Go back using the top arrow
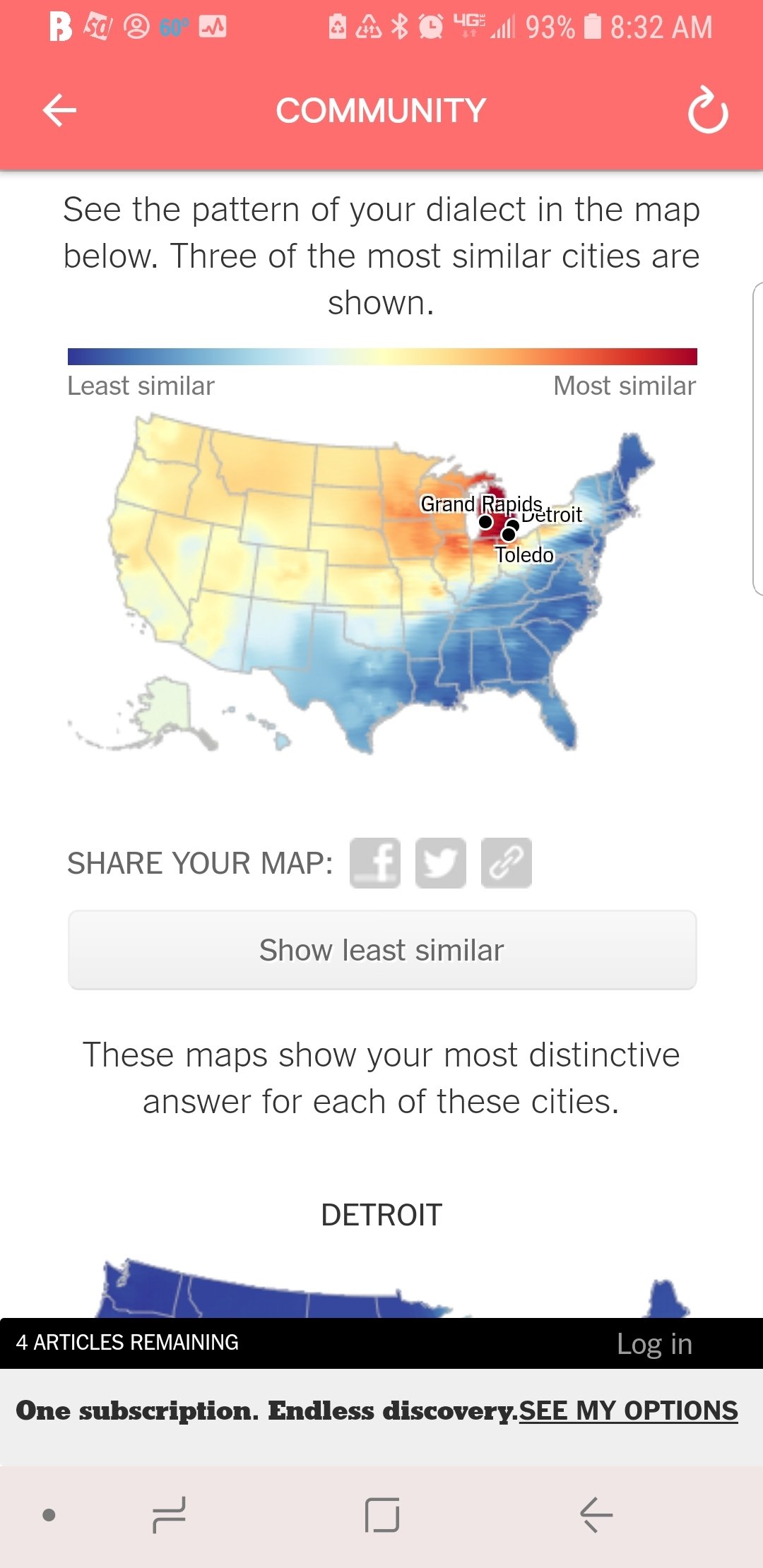Screen dimensions: 763x1568 point(59,110)
